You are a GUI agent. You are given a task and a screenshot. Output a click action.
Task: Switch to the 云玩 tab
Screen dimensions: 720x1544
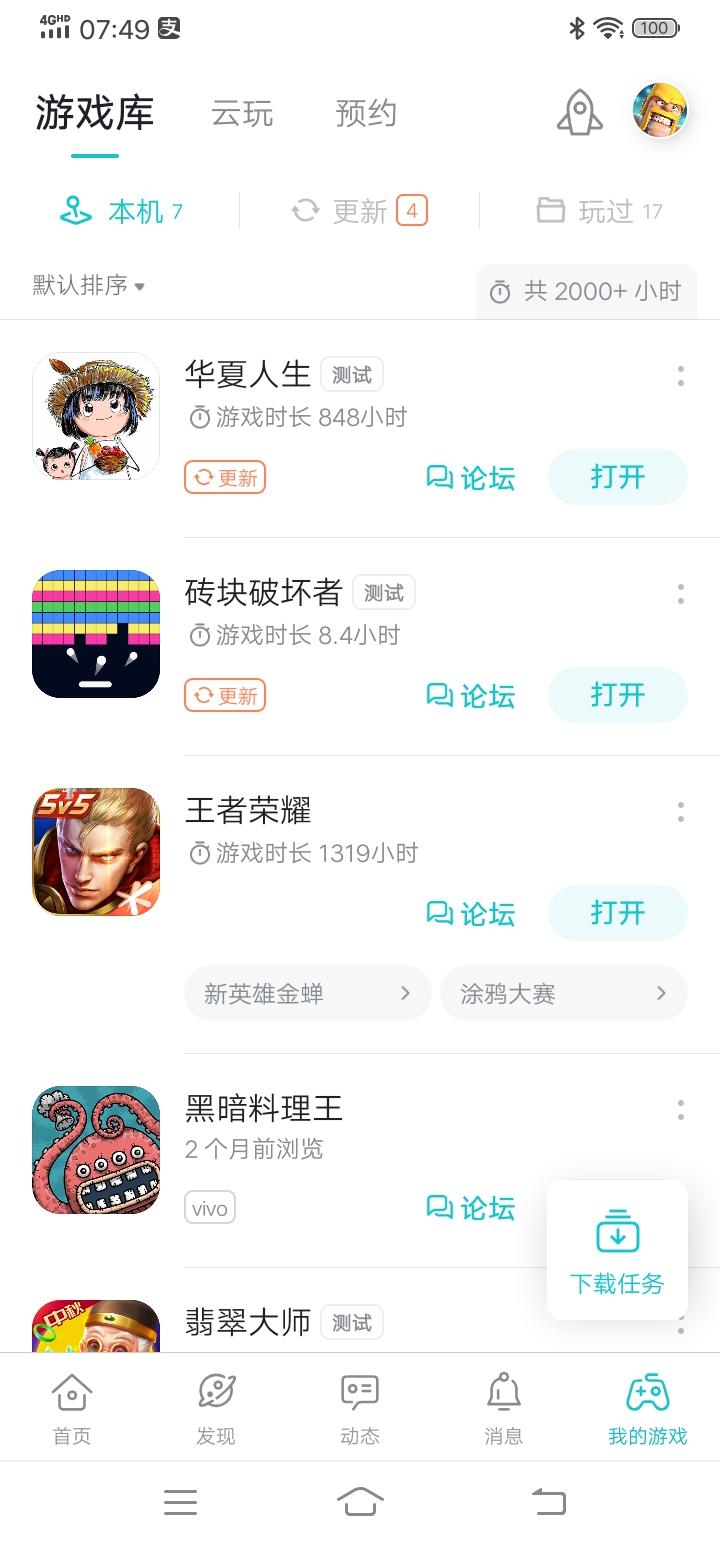click(242, 113)
